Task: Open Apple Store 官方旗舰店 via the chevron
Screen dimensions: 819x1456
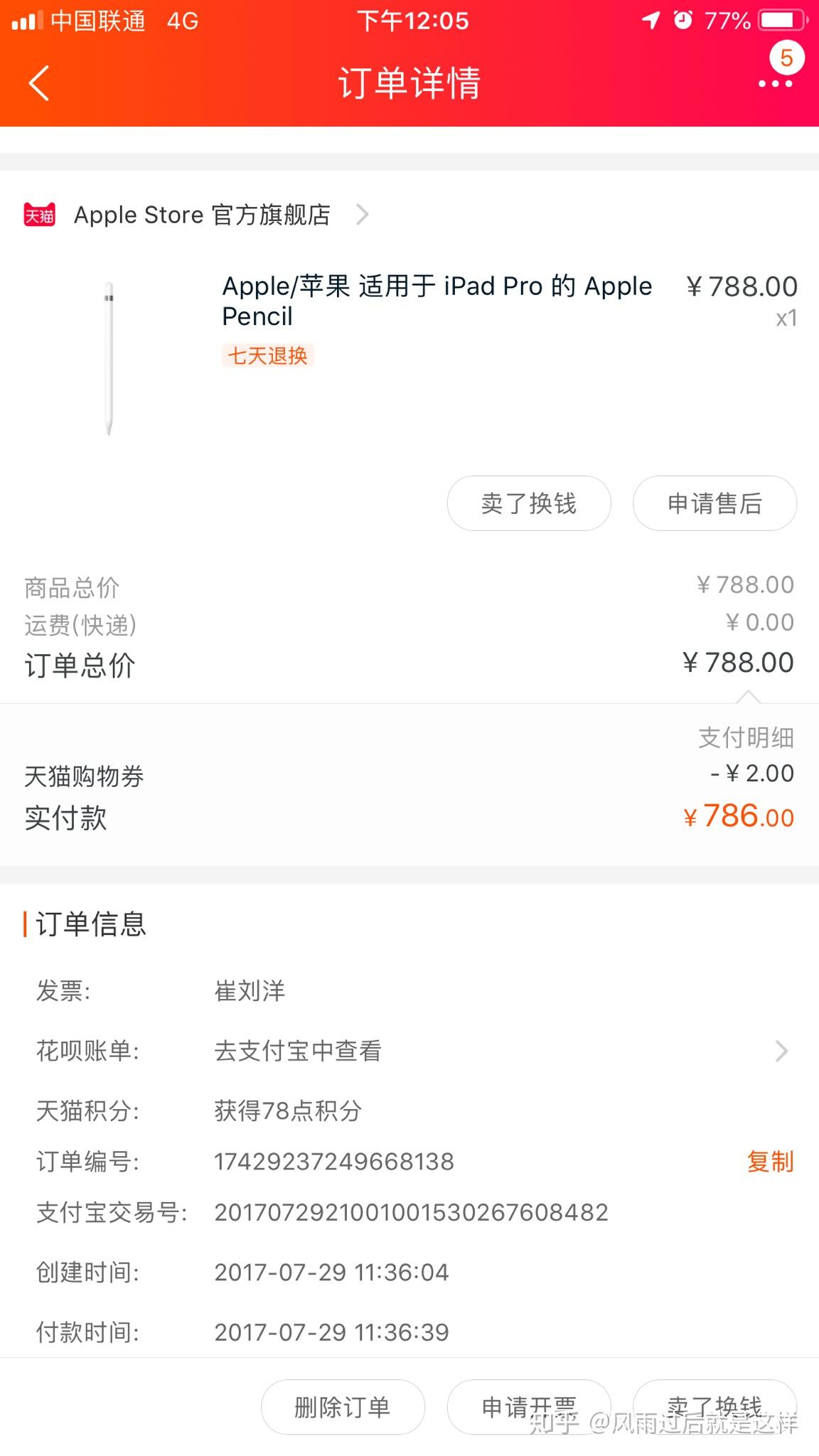Action: (x=363, y=215)
